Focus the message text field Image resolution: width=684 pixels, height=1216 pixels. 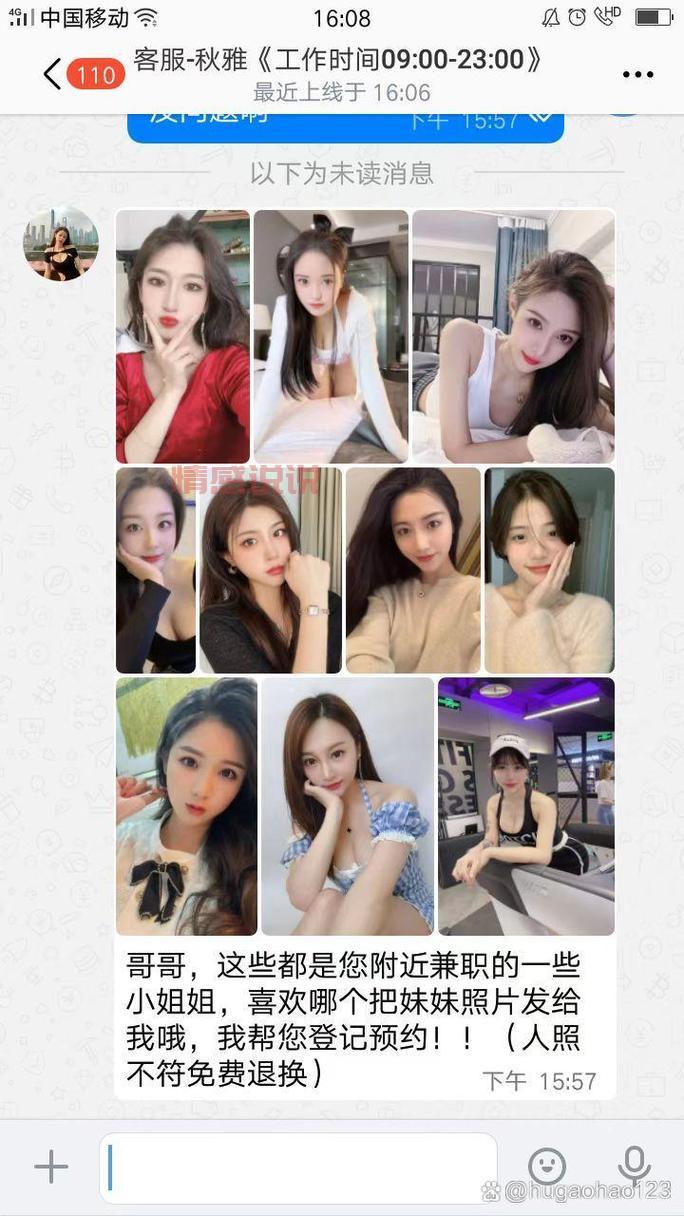pyautogui.click(x=298, y=1167)
